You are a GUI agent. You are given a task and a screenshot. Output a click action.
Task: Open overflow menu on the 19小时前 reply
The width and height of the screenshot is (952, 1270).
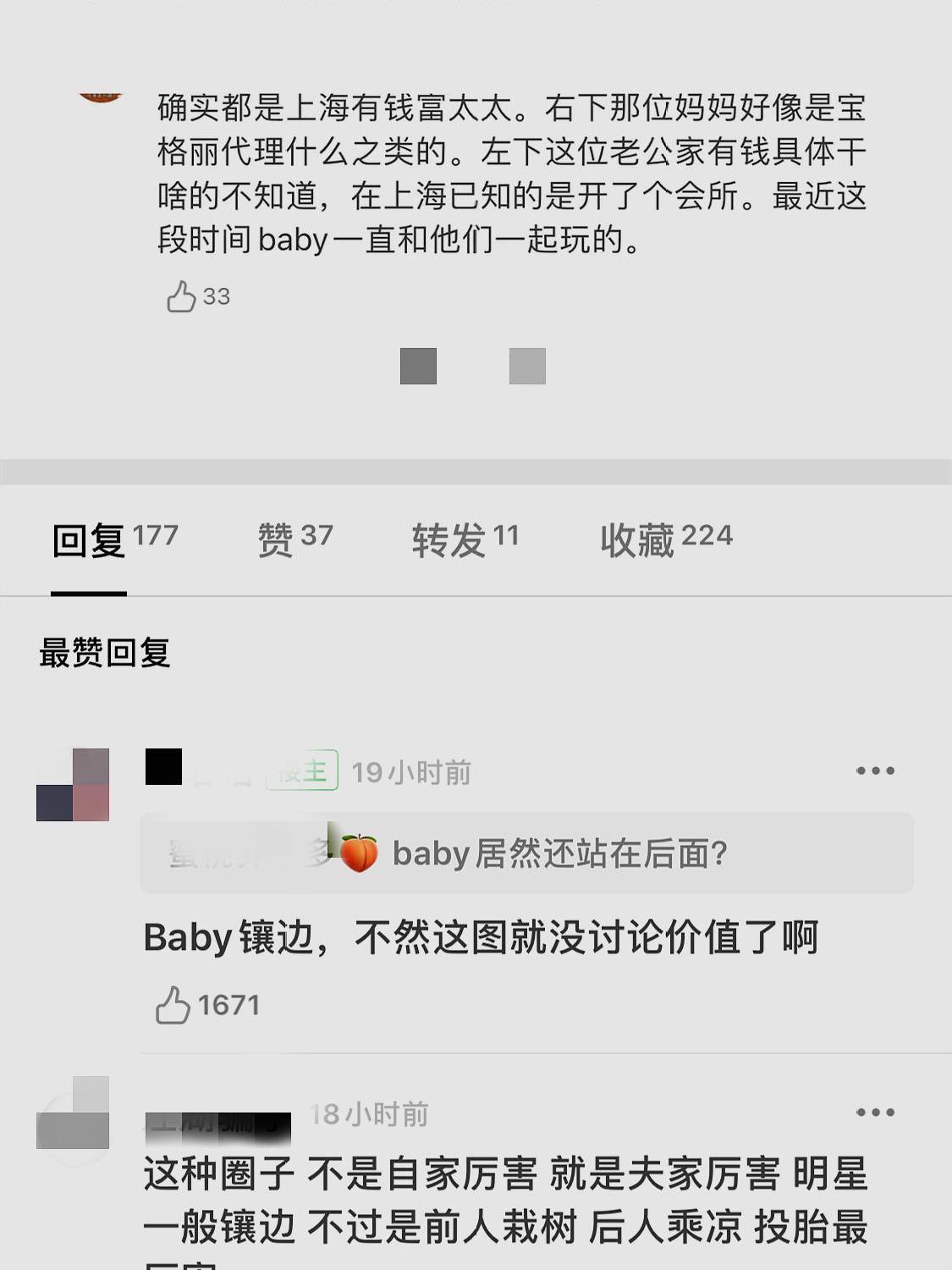pos(874,770)
